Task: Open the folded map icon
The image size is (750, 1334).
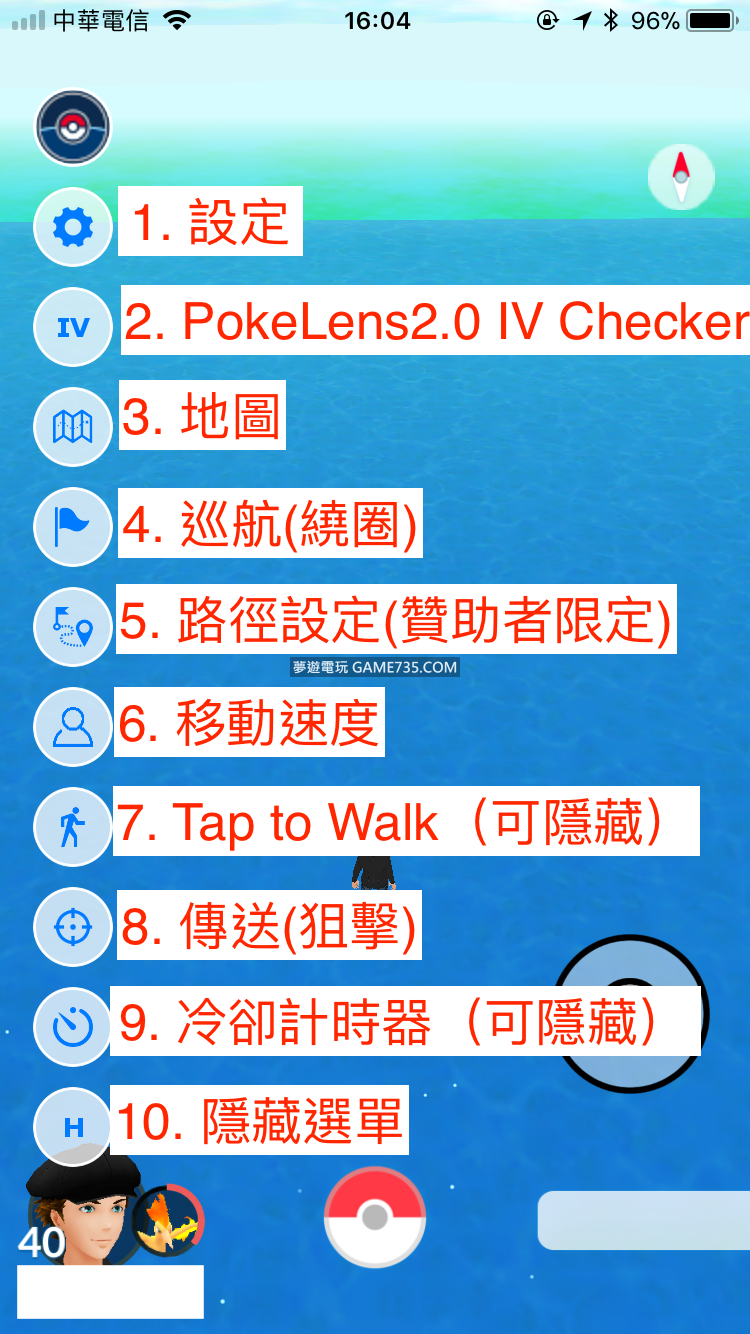Action: (x=72, y=427)
